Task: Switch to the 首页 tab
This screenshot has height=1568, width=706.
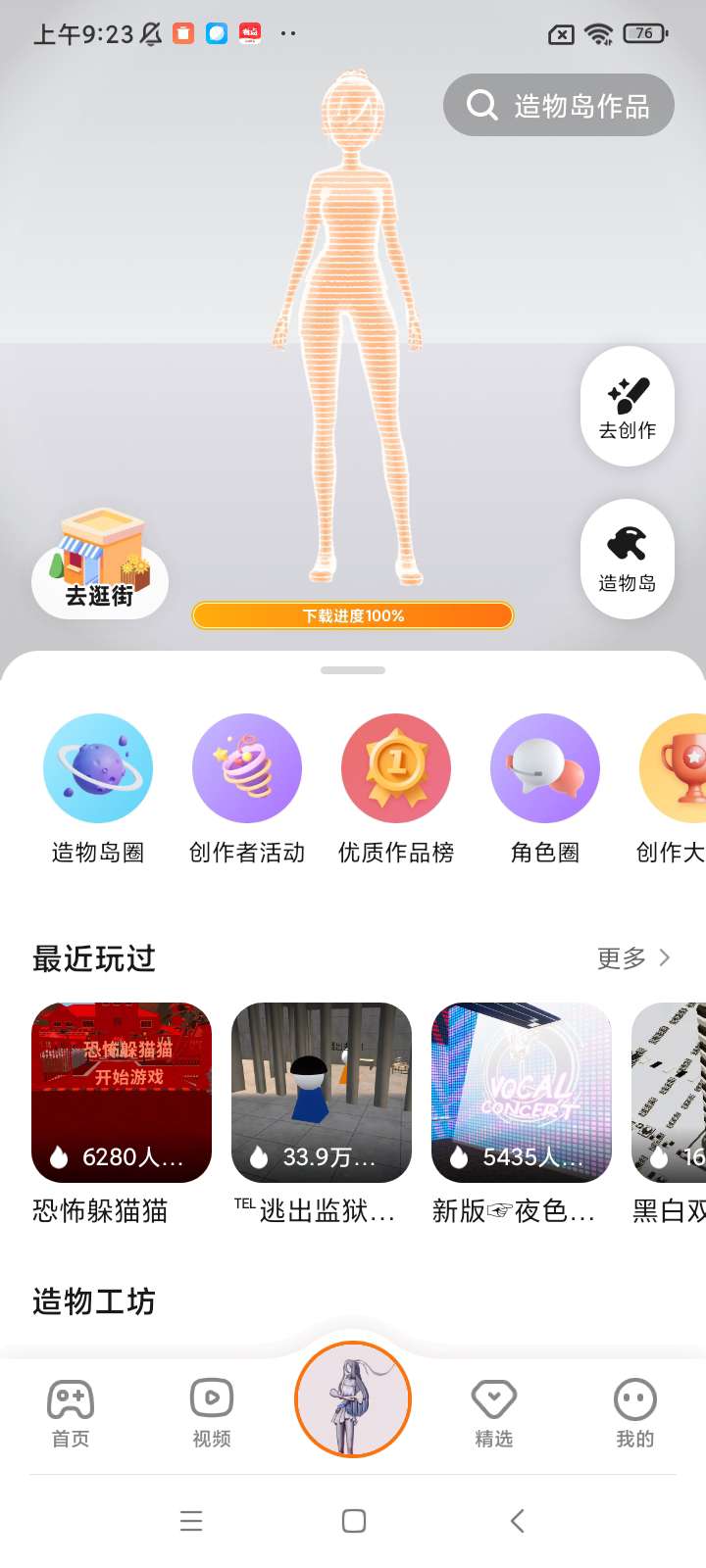Action: [x=71, y=1413]
